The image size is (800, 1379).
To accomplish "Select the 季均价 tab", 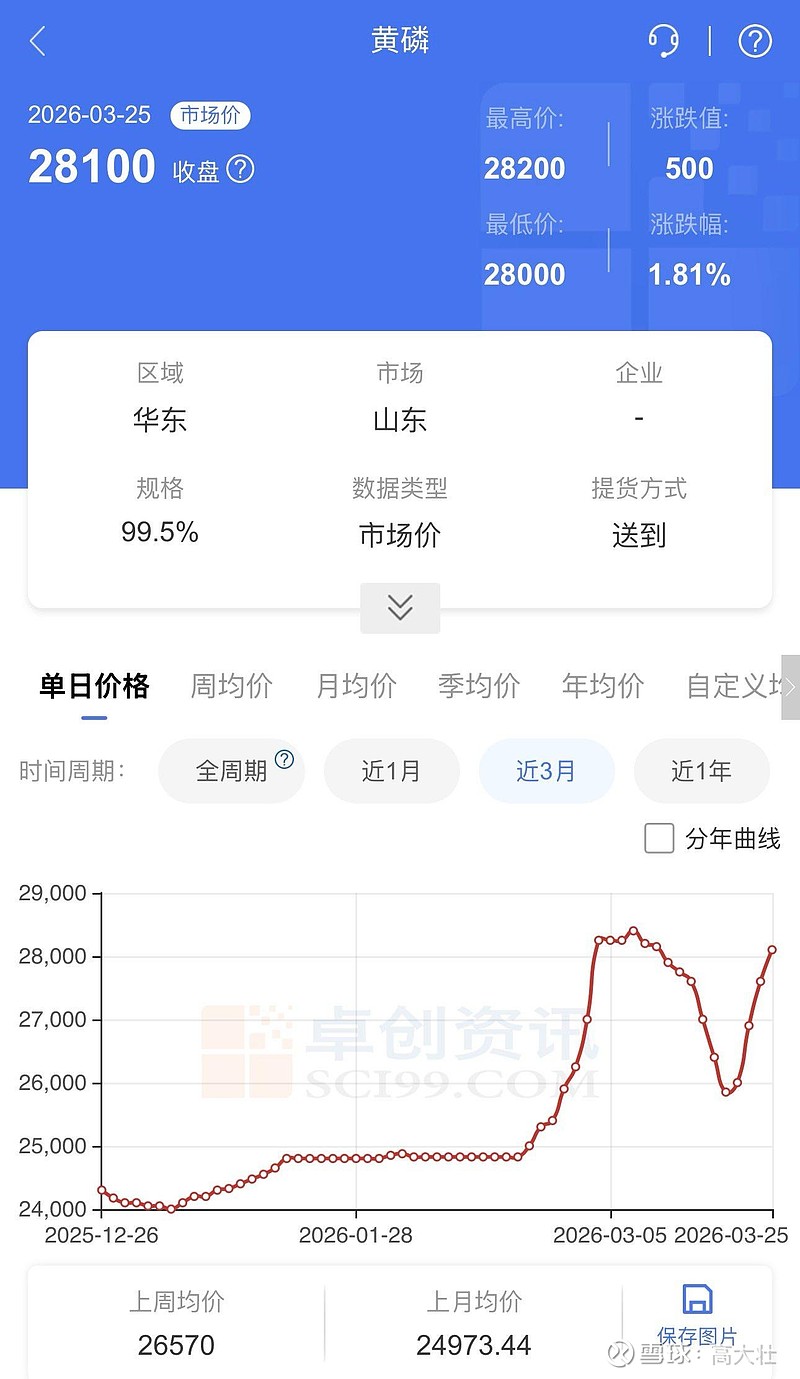I will (x=478, y=687).
